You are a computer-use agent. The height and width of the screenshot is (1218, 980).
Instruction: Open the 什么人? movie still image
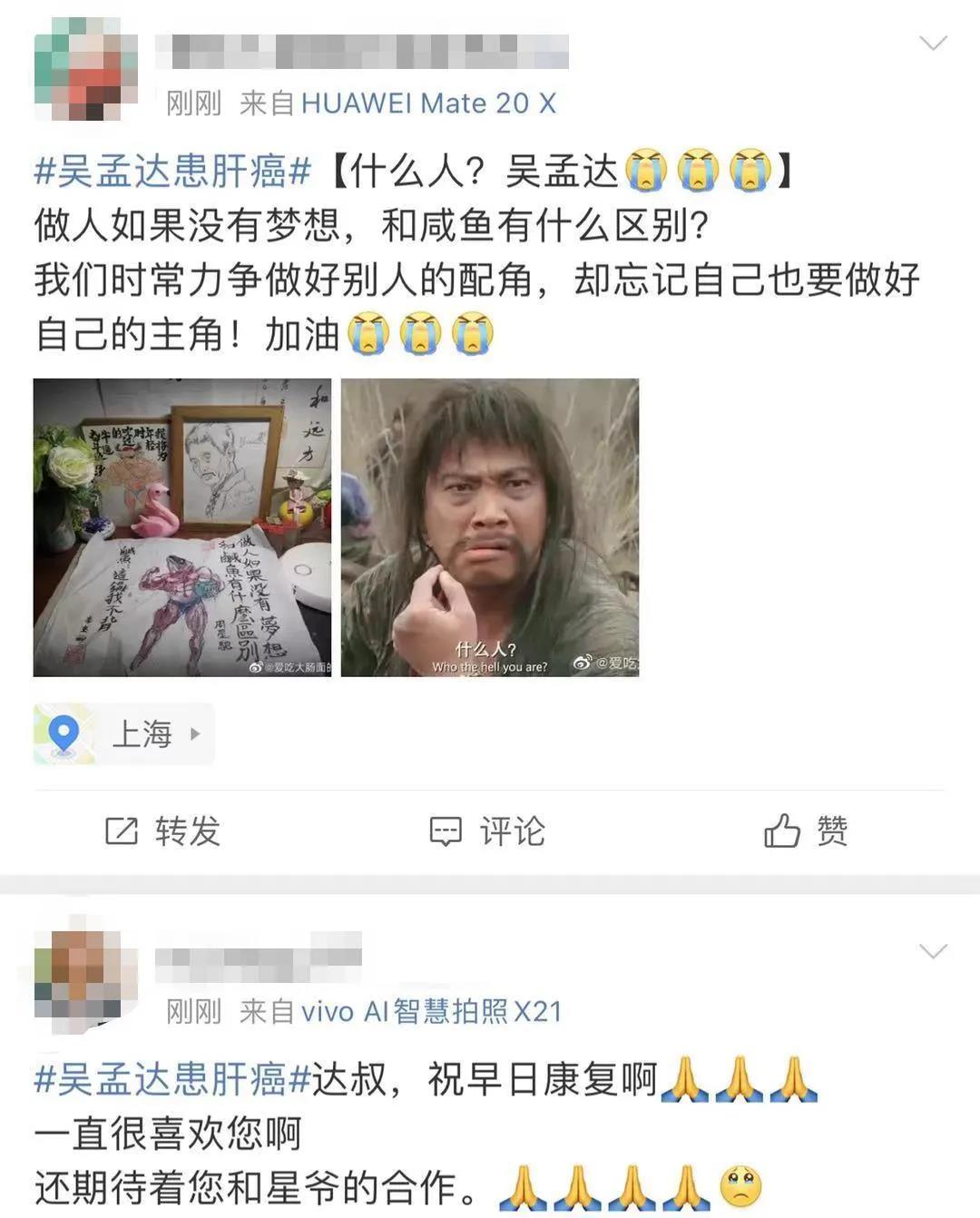[x=490, y=527]
